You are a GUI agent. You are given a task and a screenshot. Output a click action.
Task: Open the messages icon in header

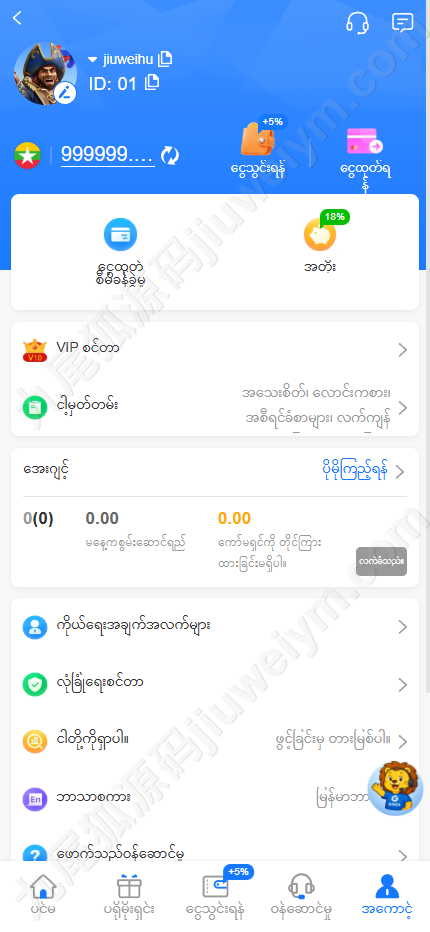tap(403, 23)
